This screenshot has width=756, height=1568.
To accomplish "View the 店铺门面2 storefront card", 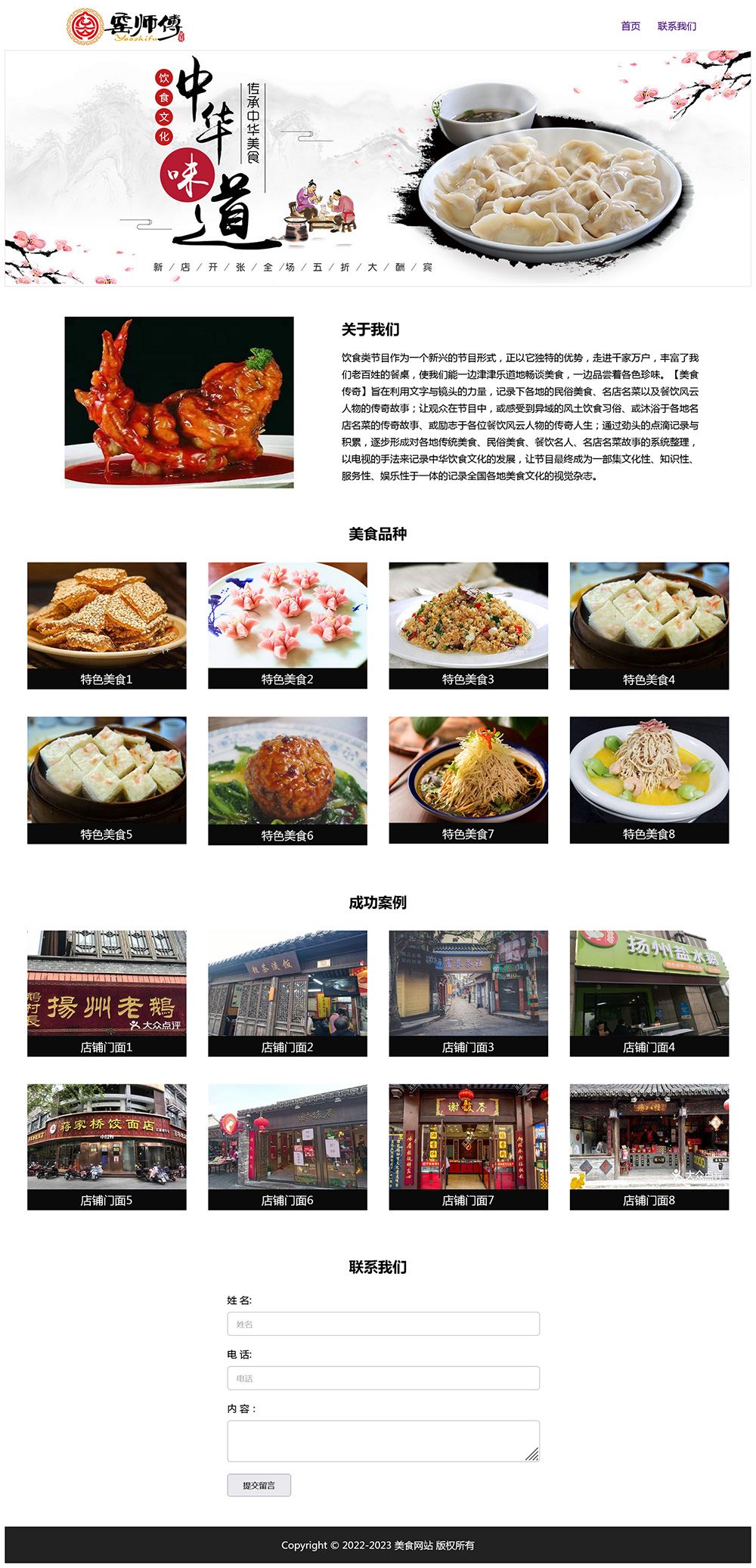I will (x=287, y=993).
